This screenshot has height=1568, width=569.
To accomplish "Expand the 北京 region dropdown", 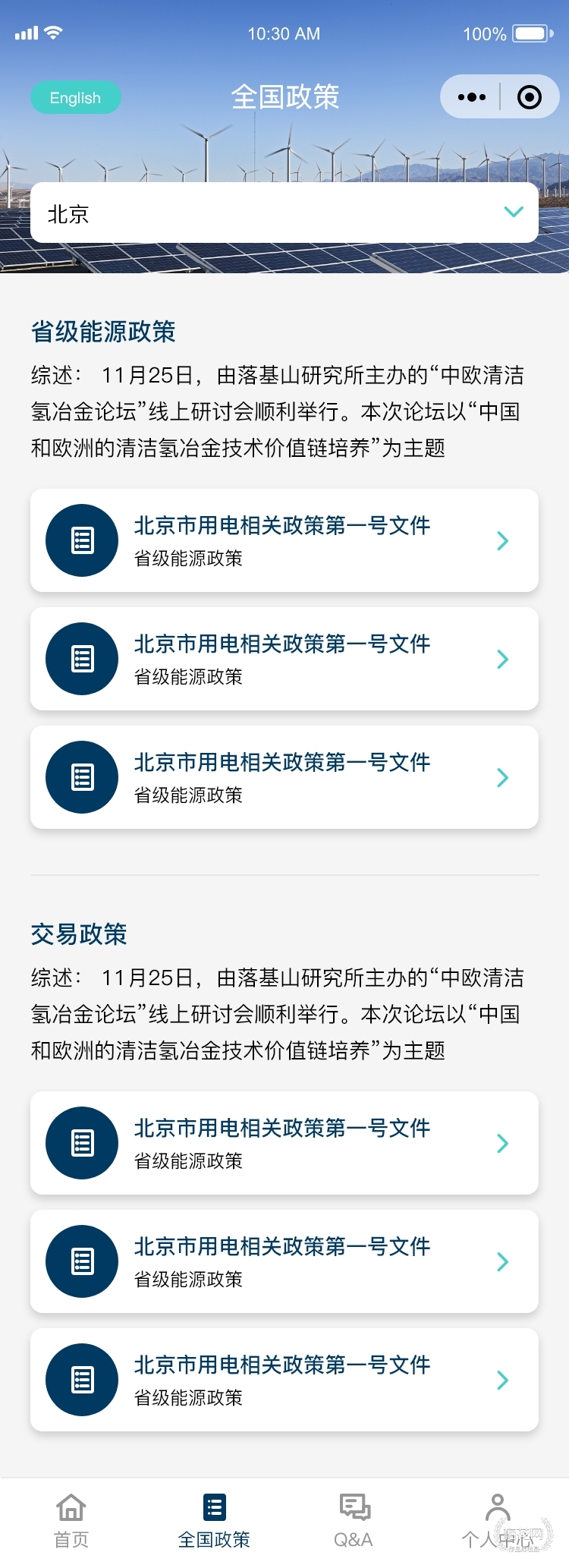I will pos(284,213).
